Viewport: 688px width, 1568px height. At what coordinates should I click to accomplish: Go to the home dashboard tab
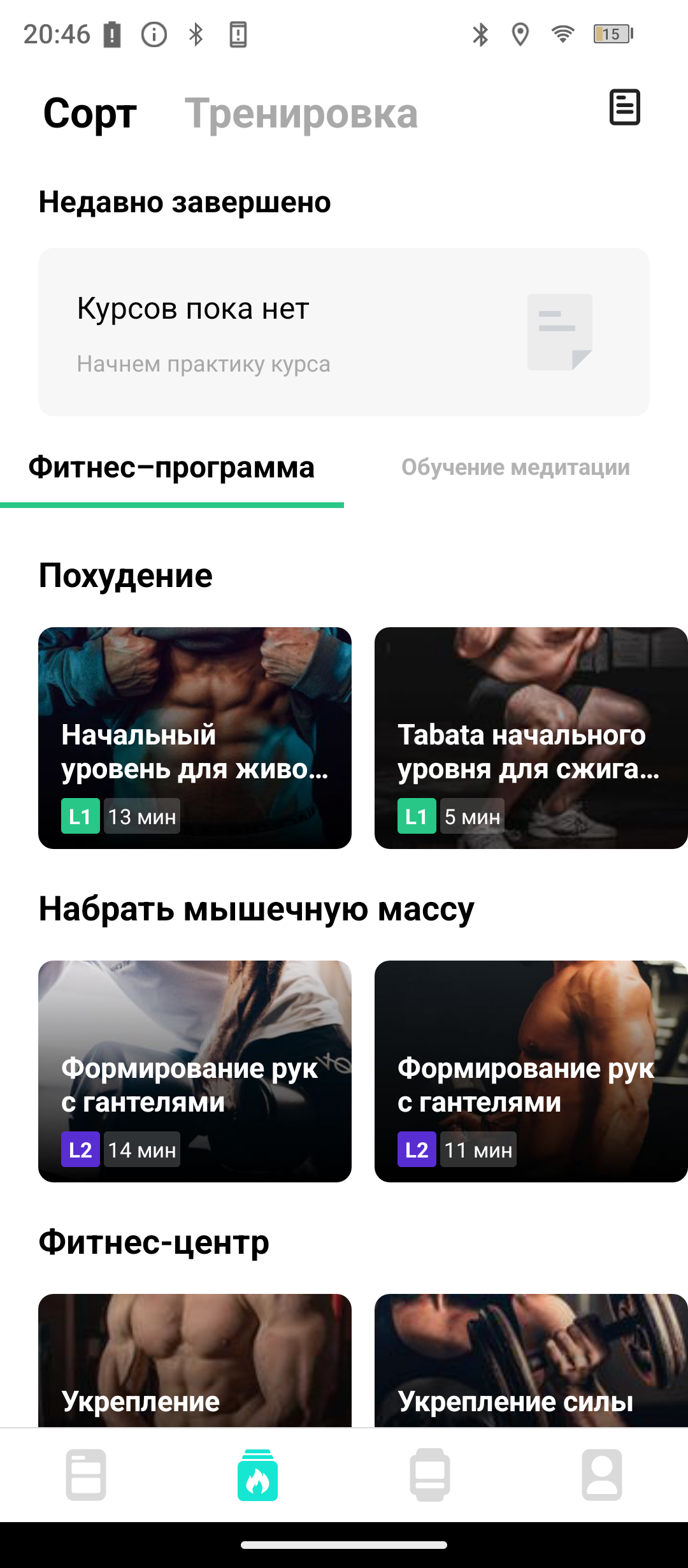coord(86,1475)
